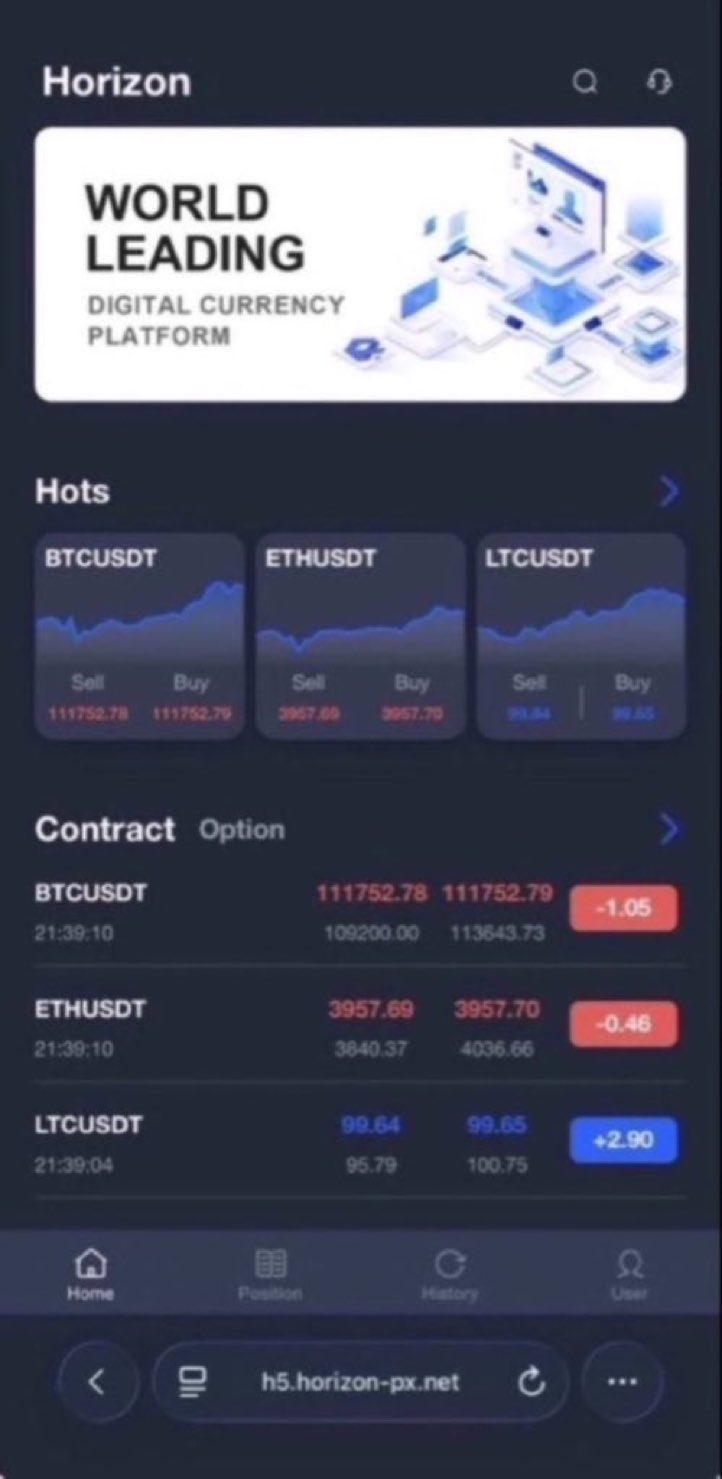Expand the Contract list arrow

point(669,829)
